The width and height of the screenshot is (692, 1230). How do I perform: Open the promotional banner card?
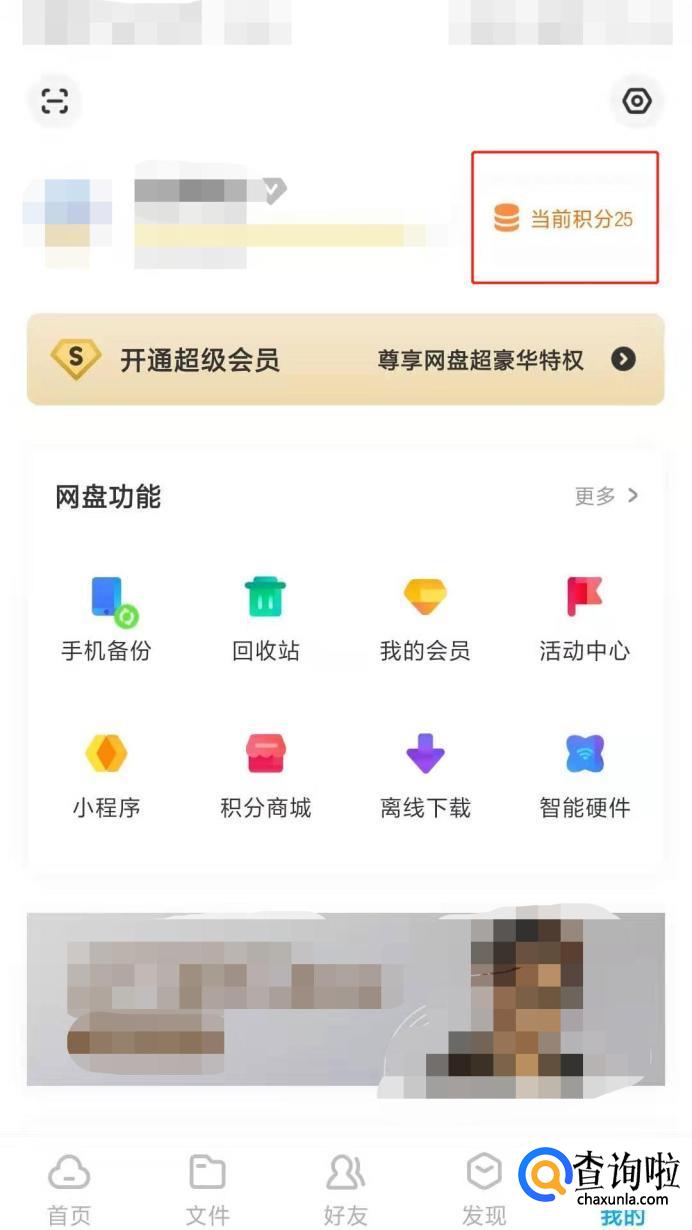click(345, 998)
